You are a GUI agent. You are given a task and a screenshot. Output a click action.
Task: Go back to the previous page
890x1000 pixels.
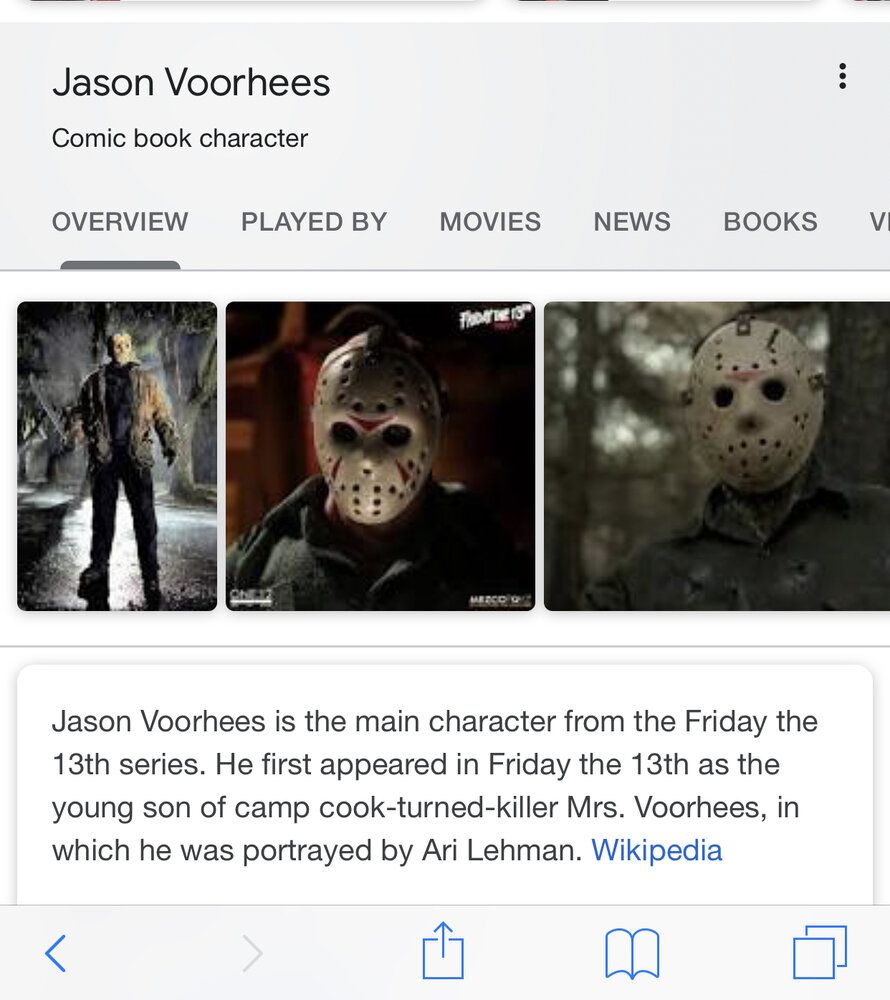point(56,953)
